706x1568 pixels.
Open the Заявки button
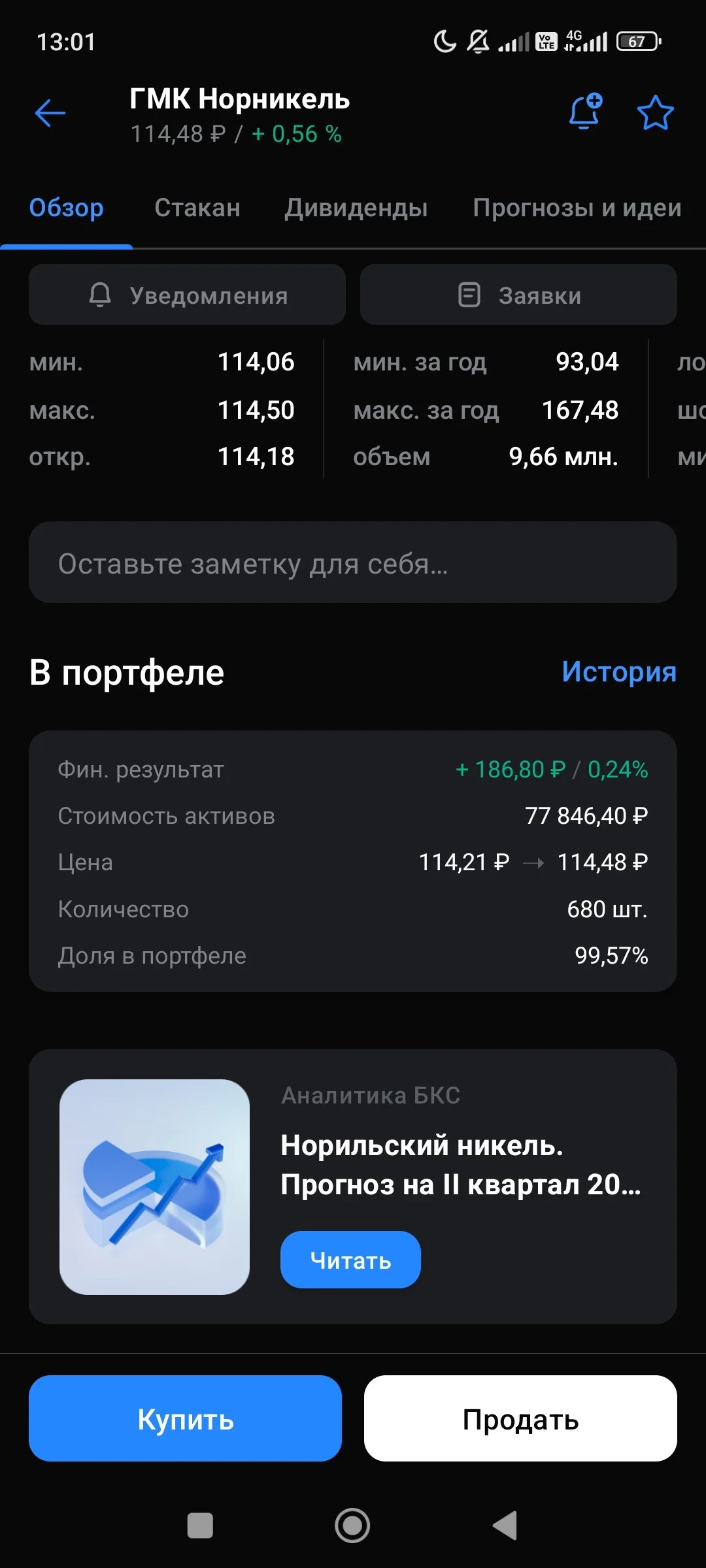(518, 295)
